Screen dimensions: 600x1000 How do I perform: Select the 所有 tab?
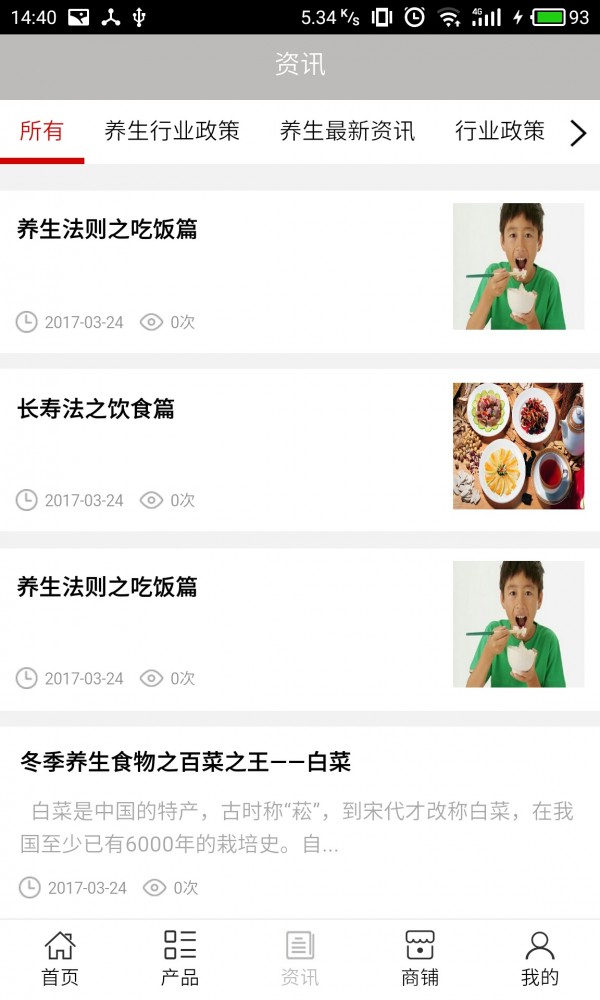coord(41,131)
